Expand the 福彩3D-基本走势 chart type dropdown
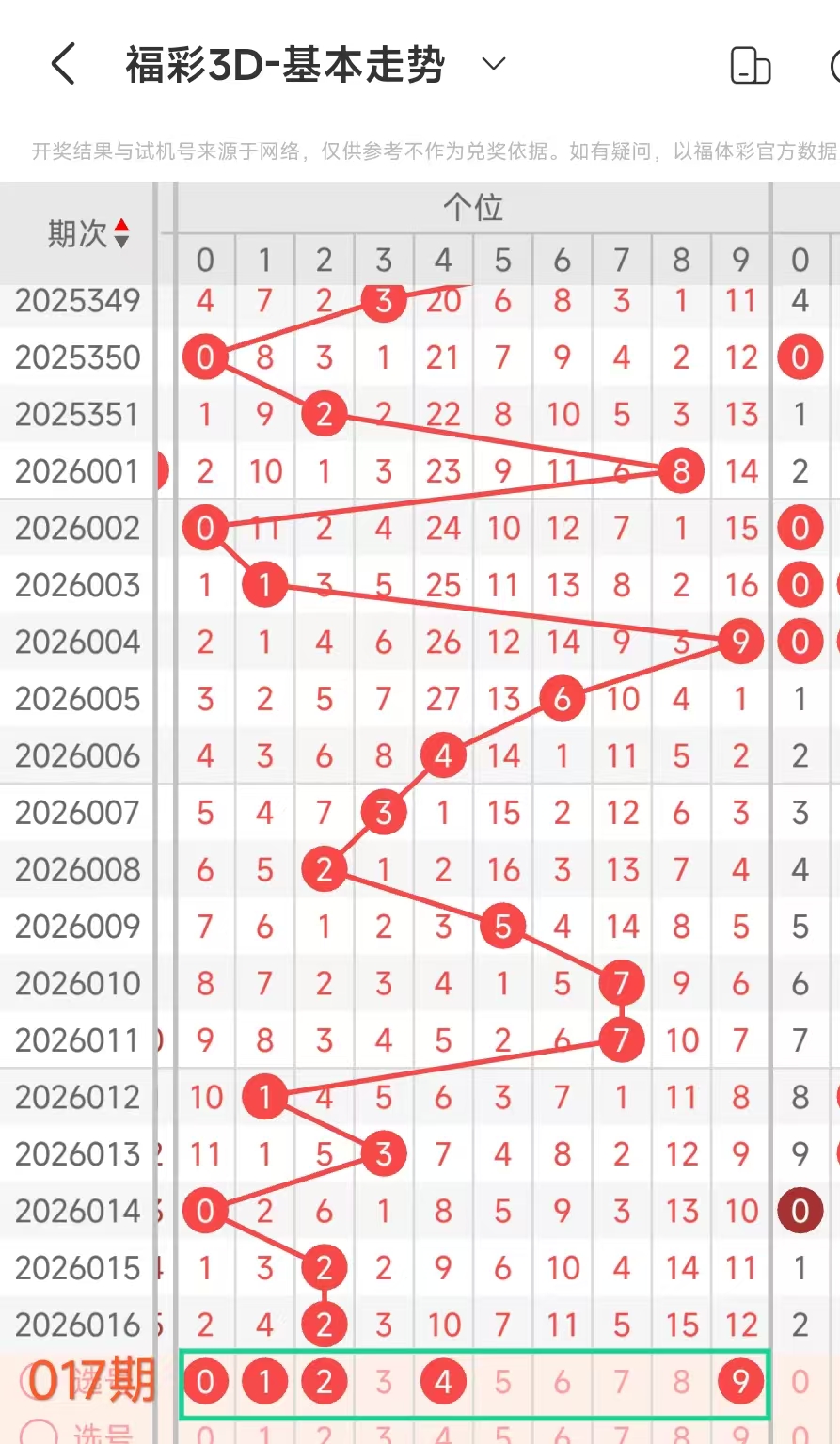Screen dimensions: 840x1444 point(493,64)
